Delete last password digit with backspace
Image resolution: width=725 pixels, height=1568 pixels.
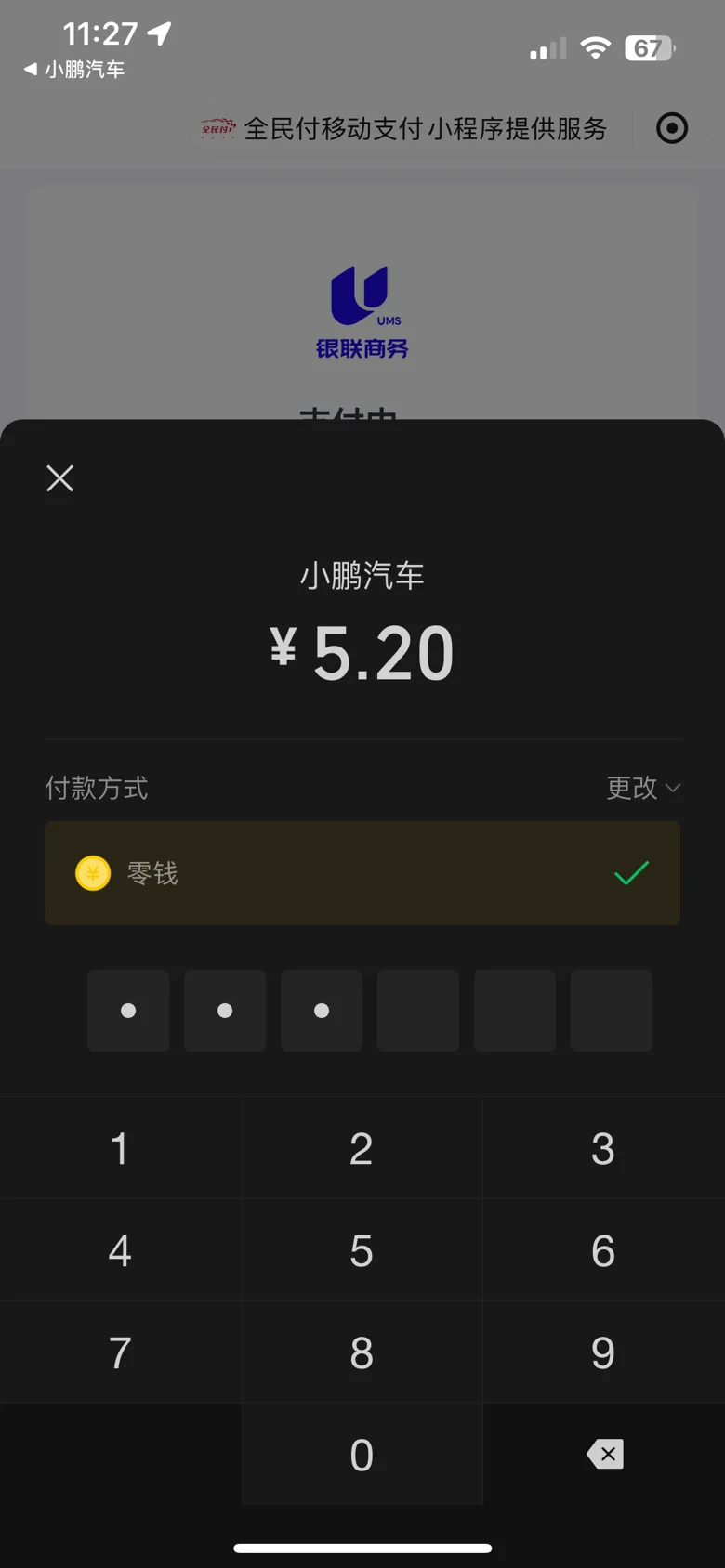click(x=605, y=1454)
